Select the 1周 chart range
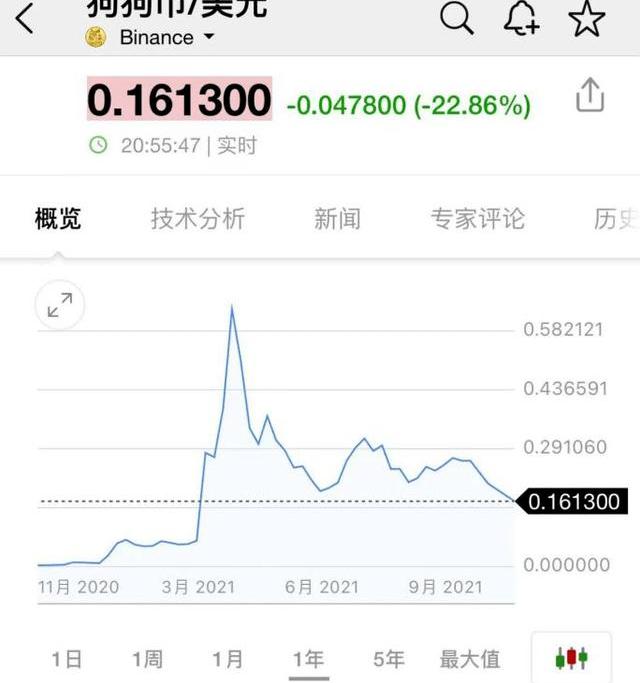This screenshot has height=683, width=640. click(147, 659)
